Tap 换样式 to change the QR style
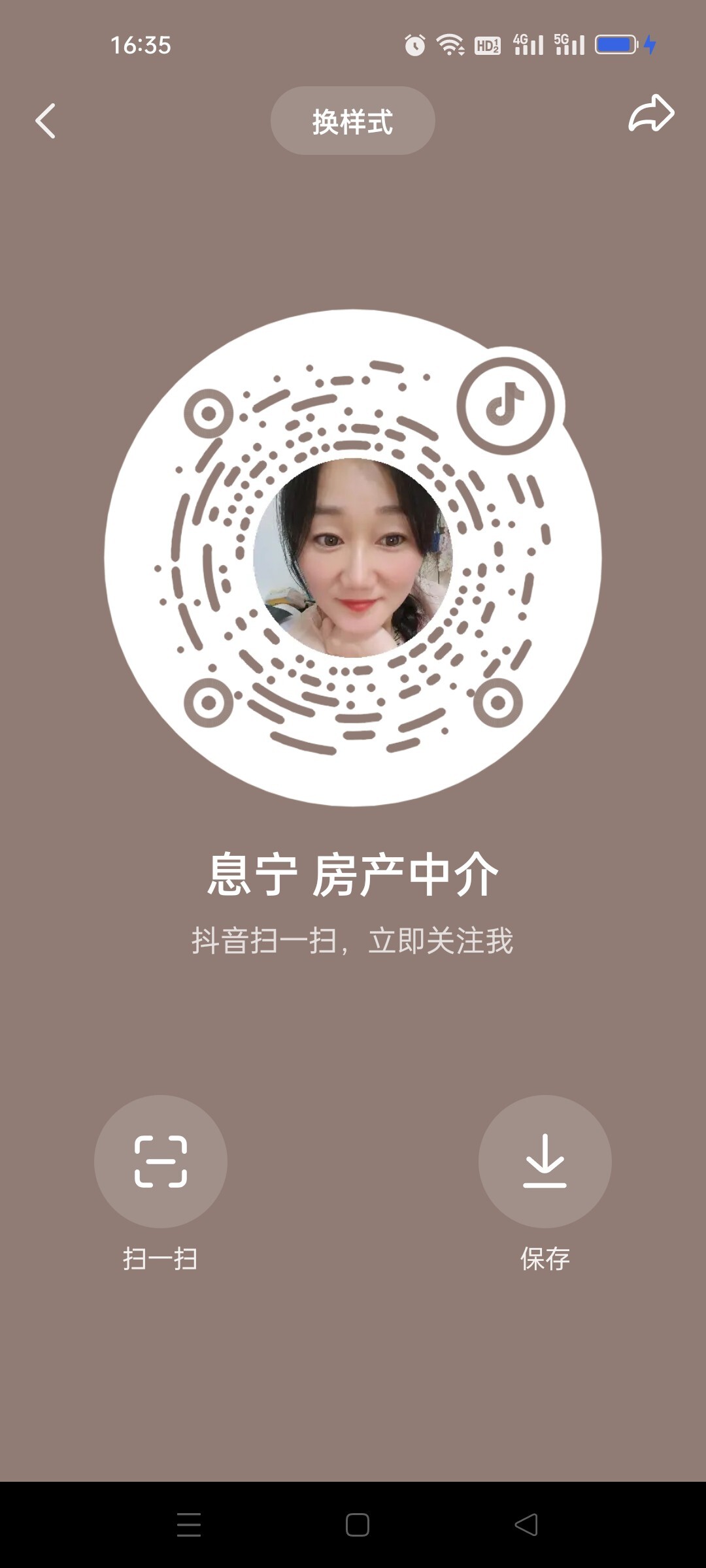This screenshot has width=706, height=1568. coord(352,122)
